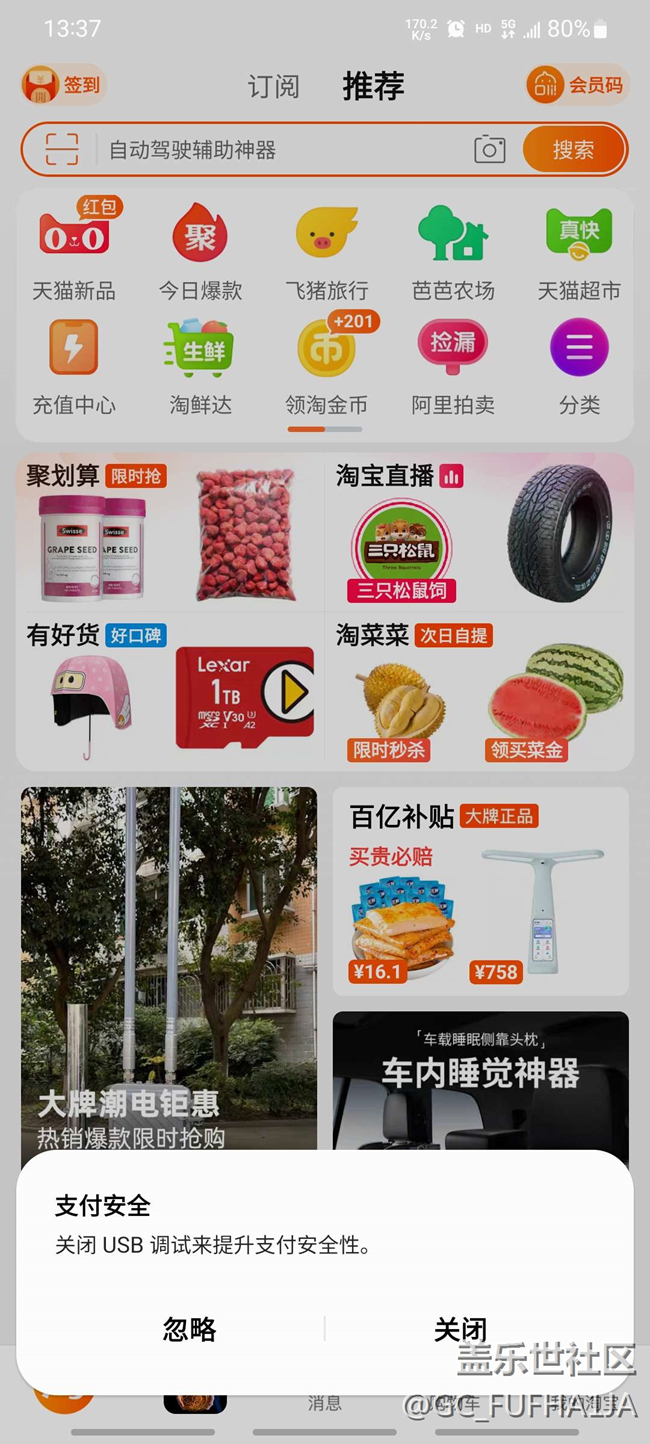650x1444 pixels.
Task: Tap the search field showing 自动驾驶辅助神器
Action: (285, 150)
